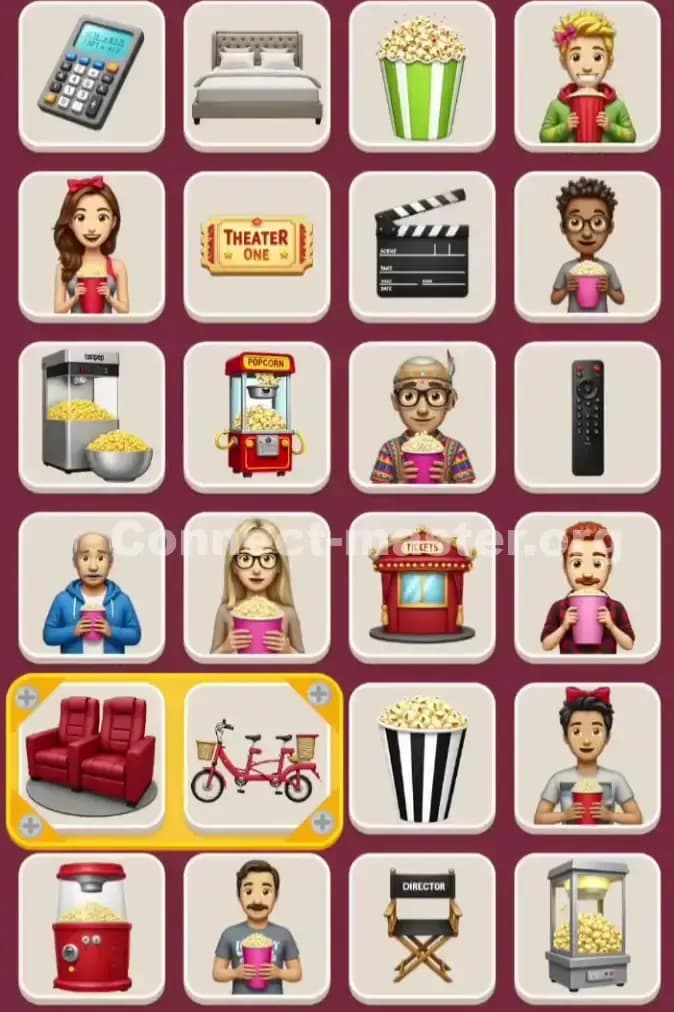Image resolution: width=674 pixels, height=1012 pixels.
Task: Select the black and white popcorn bucket tile
Action: point(421,757)
